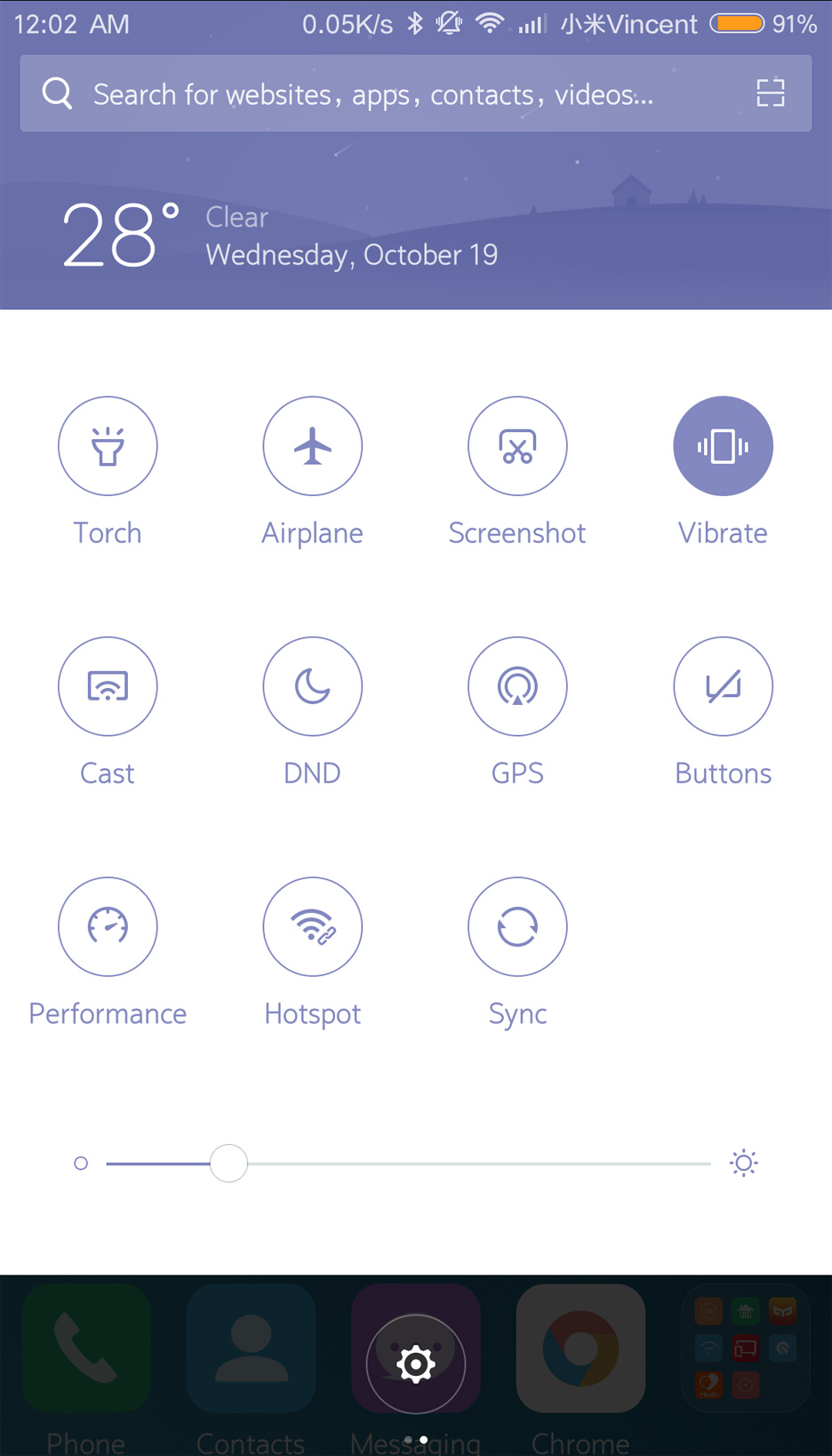Toggle the Buttons lock
This screenshot has width=832, height=1456.
(x=723, y=686)
